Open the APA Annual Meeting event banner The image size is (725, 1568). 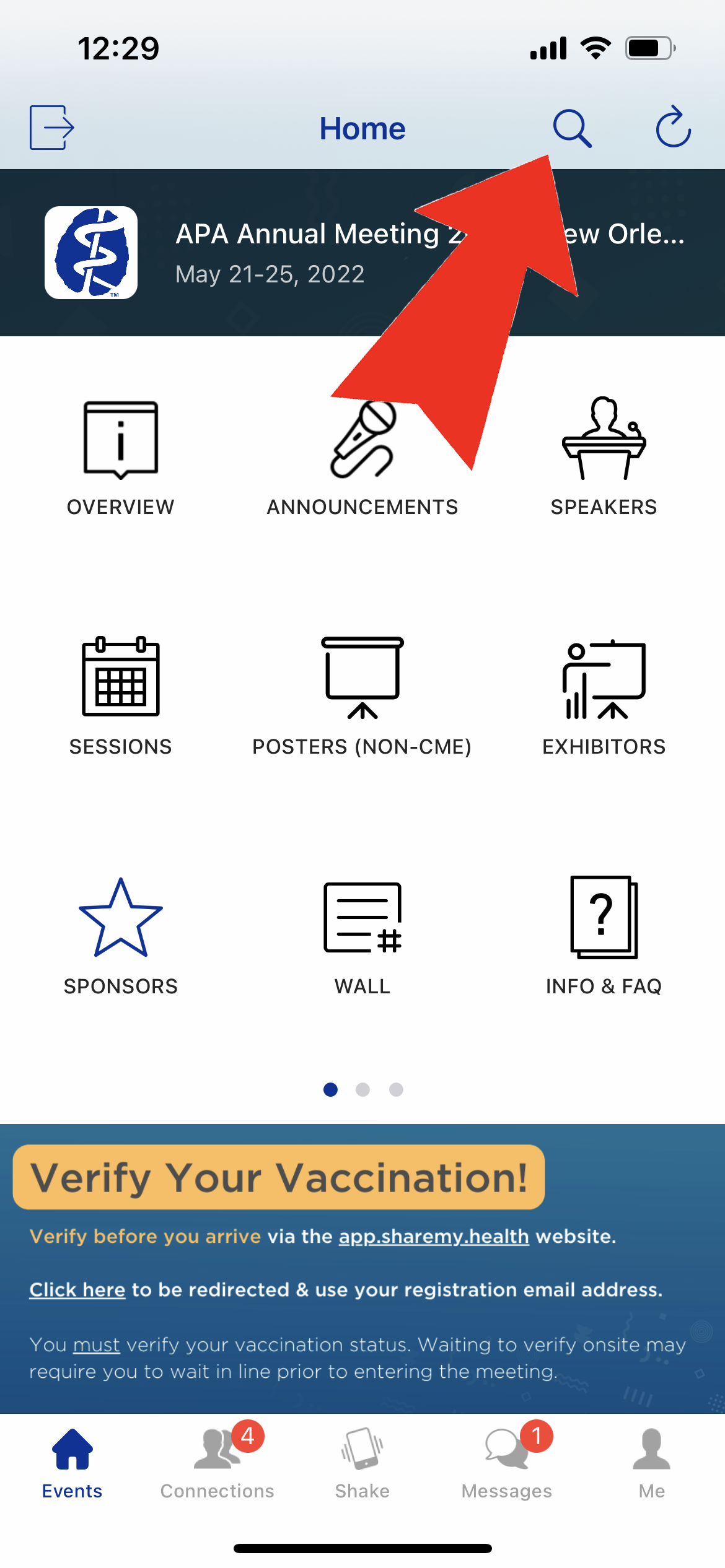coord(362,253)
